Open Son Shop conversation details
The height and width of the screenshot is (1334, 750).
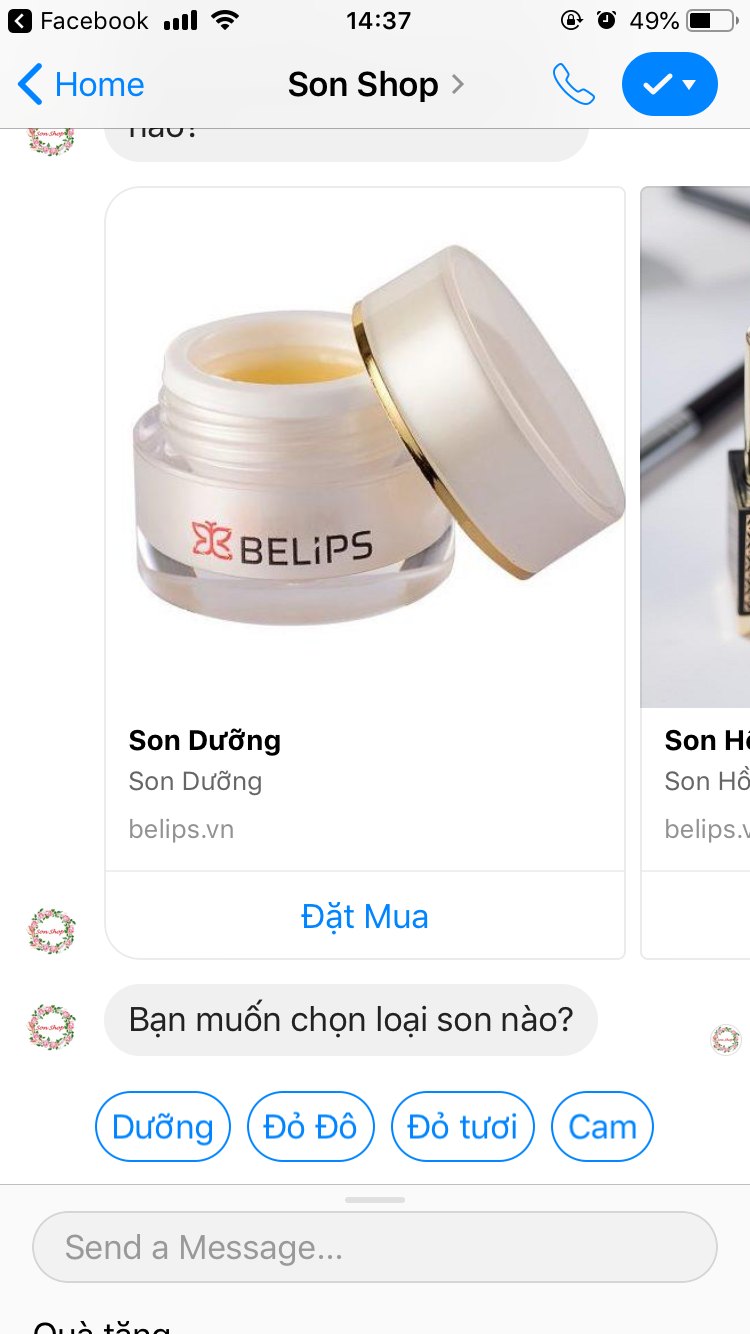click(x=375, y=85)
